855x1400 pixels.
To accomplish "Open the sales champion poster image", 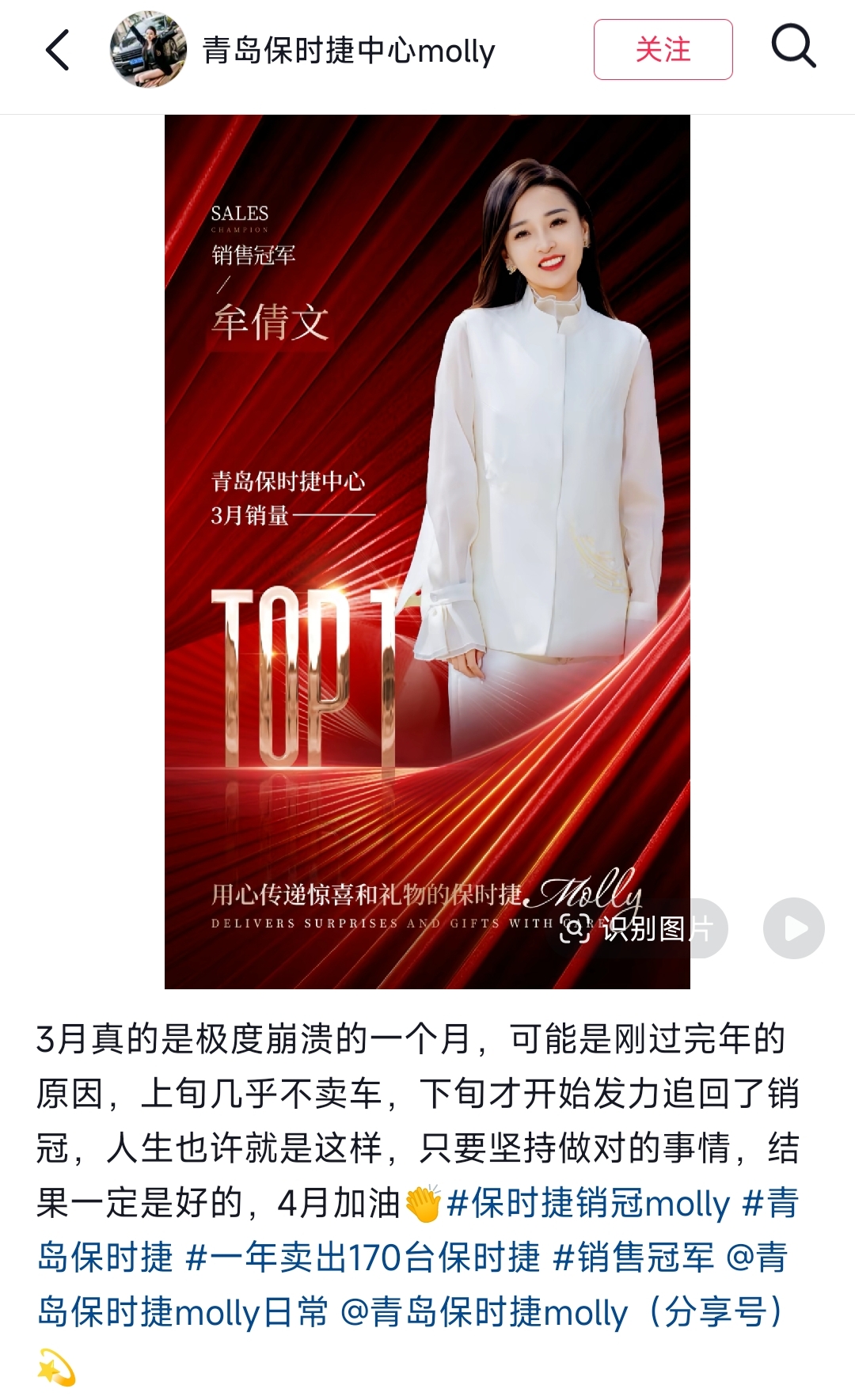I will (427, 552).
